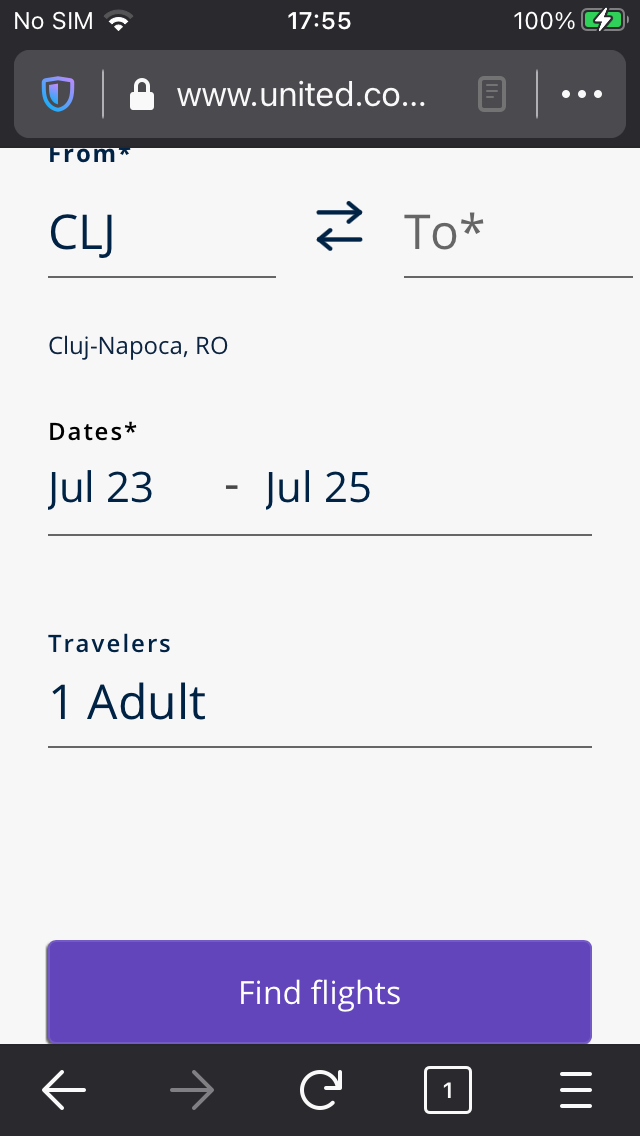This screenshot has height=1136, width=640.
Task: Edit the From field showing CLJ
Action: [160, 234]
